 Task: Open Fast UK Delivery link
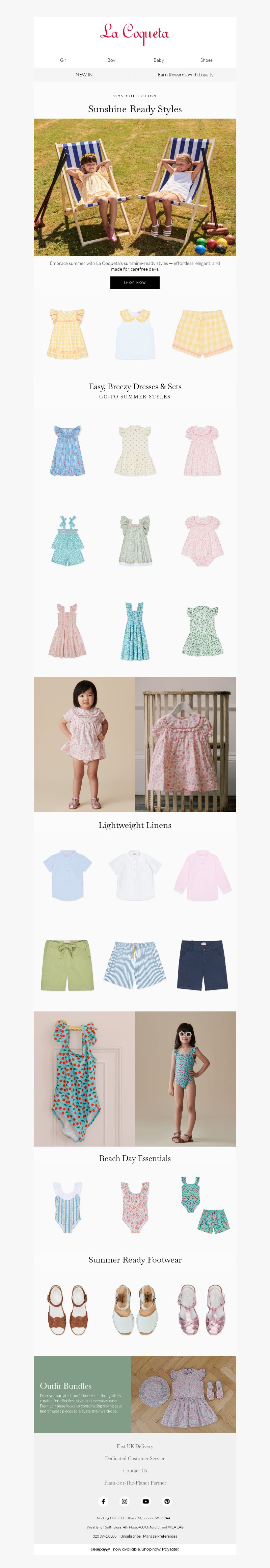(135, 1446)
